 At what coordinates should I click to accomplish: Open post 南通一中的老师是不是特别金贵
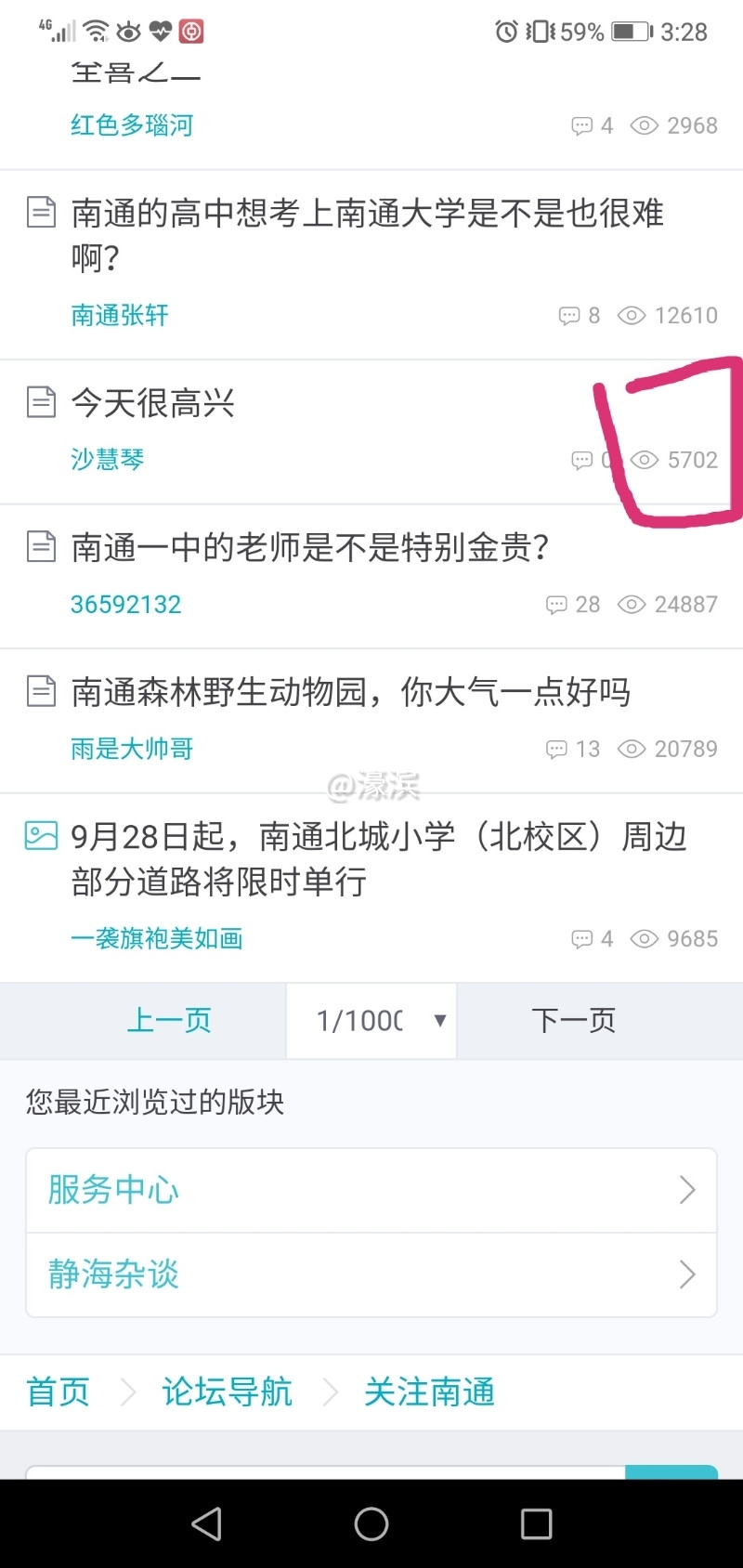click(310, 547)
